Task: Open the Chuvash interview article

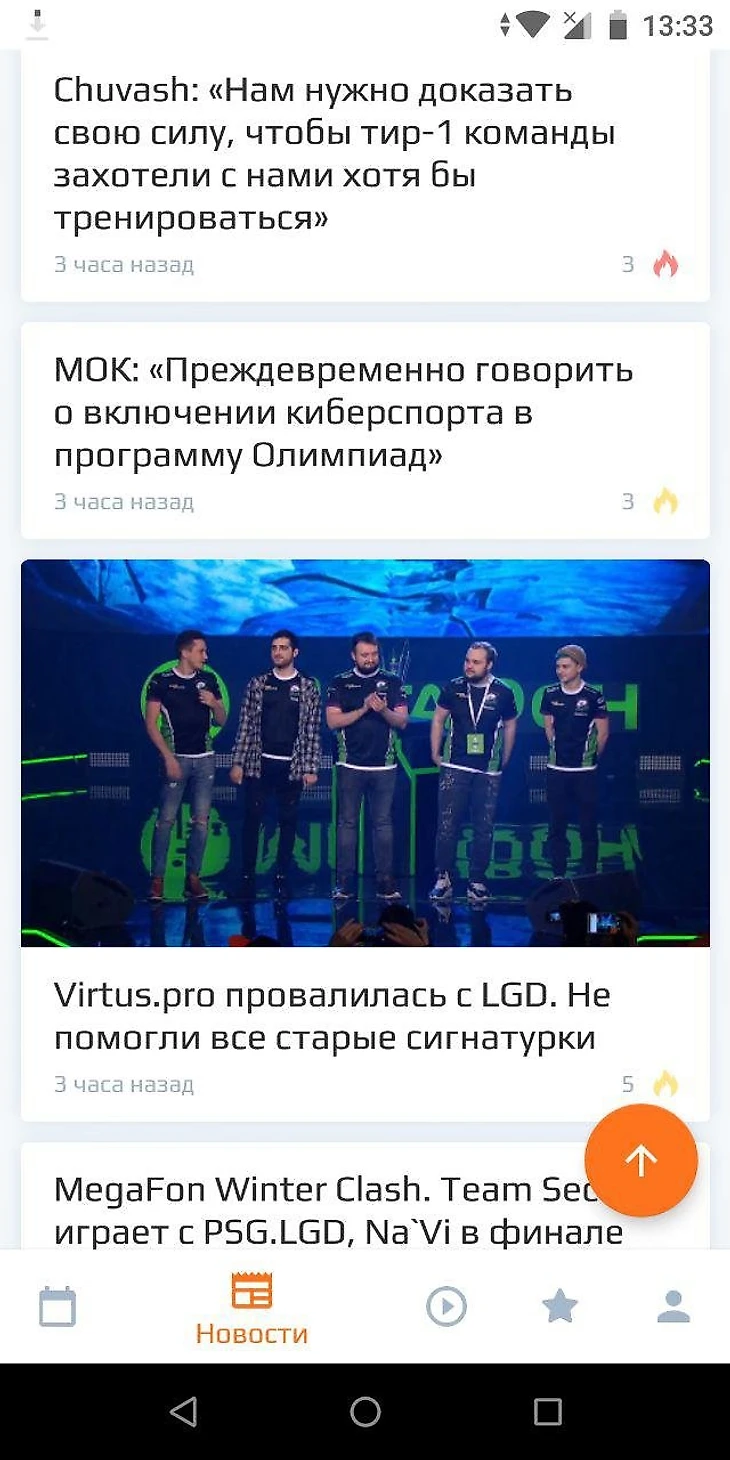Action: (x=334, y=154)
